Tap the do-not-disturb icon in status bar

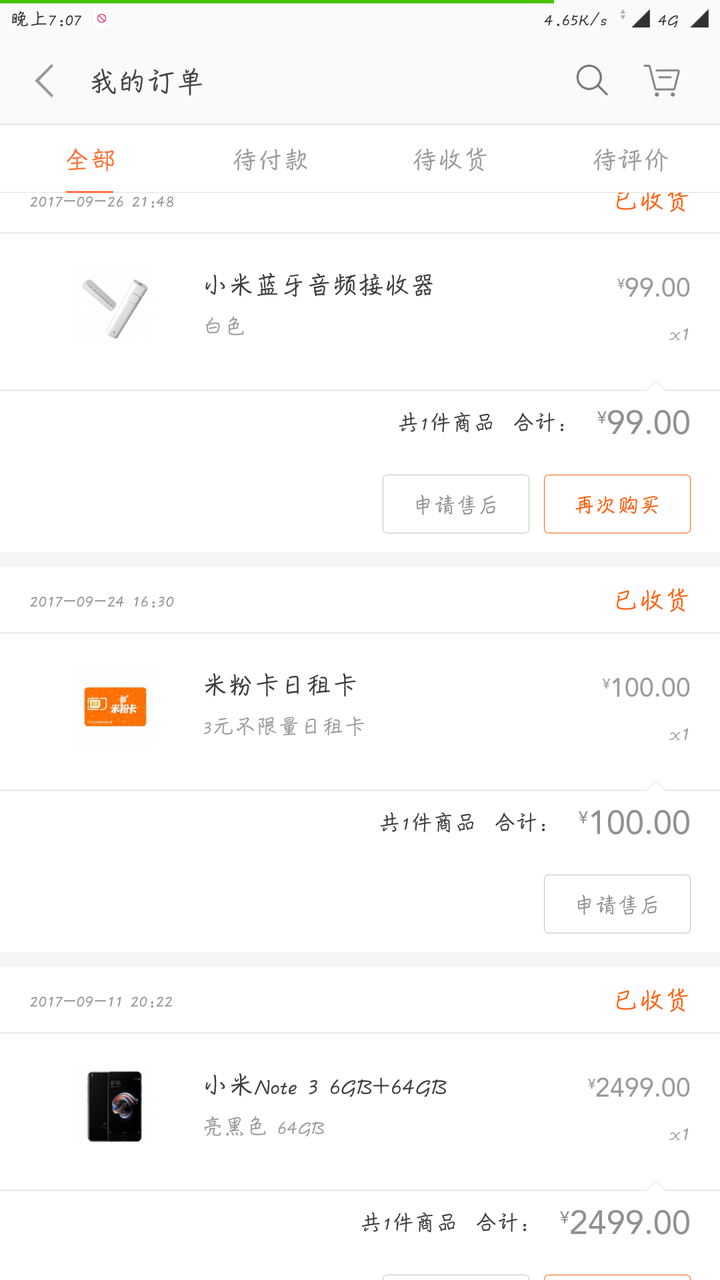(x=102, y=17)
